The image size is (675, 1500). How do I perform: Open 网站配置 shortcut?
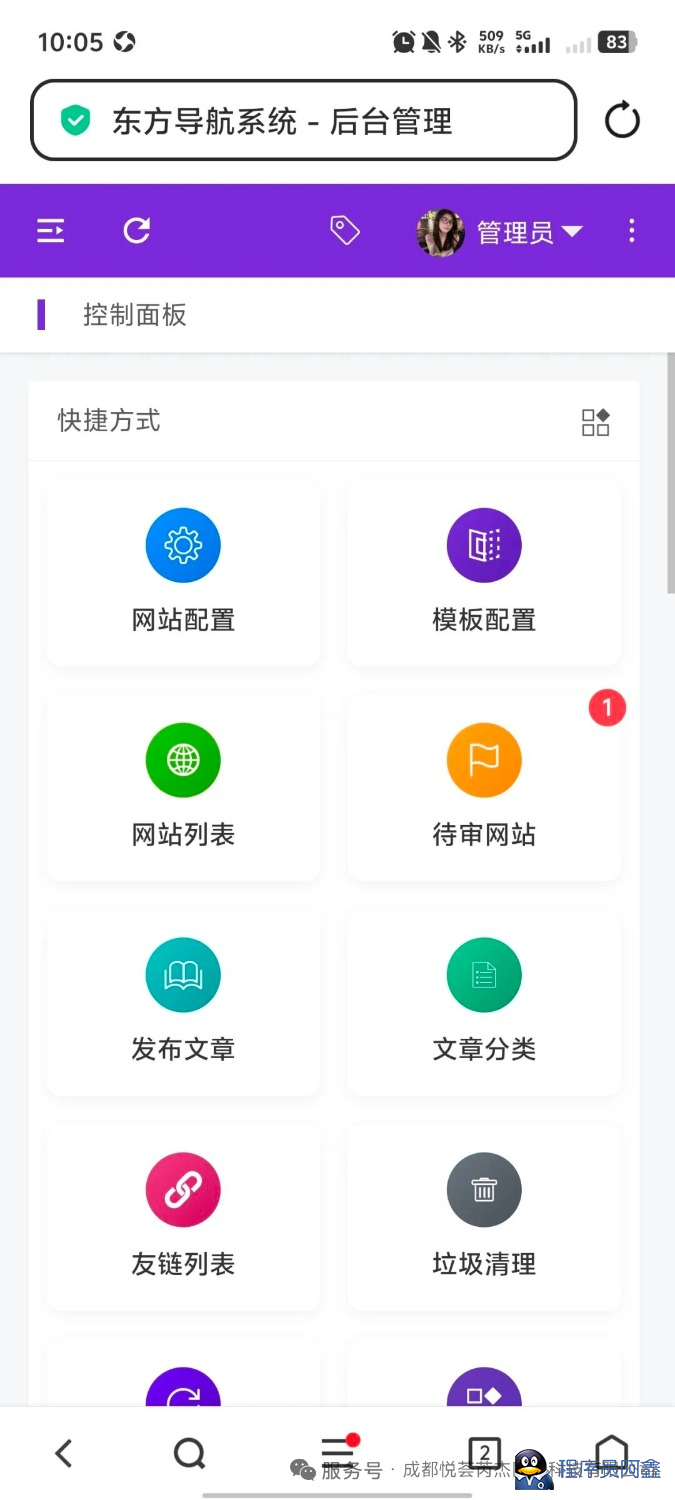point(184,572)
